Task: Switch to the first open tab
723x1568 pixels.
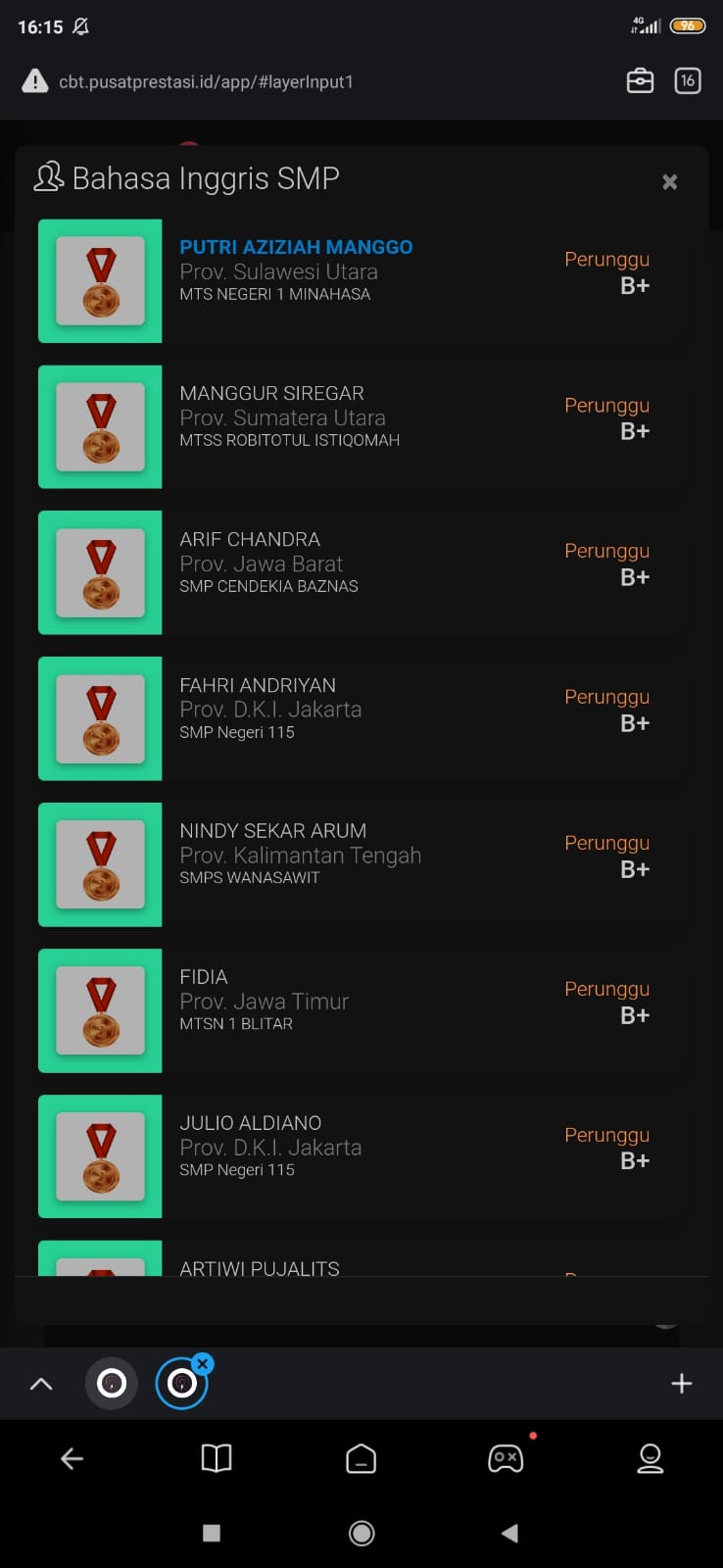Action: coord(112,1384)
